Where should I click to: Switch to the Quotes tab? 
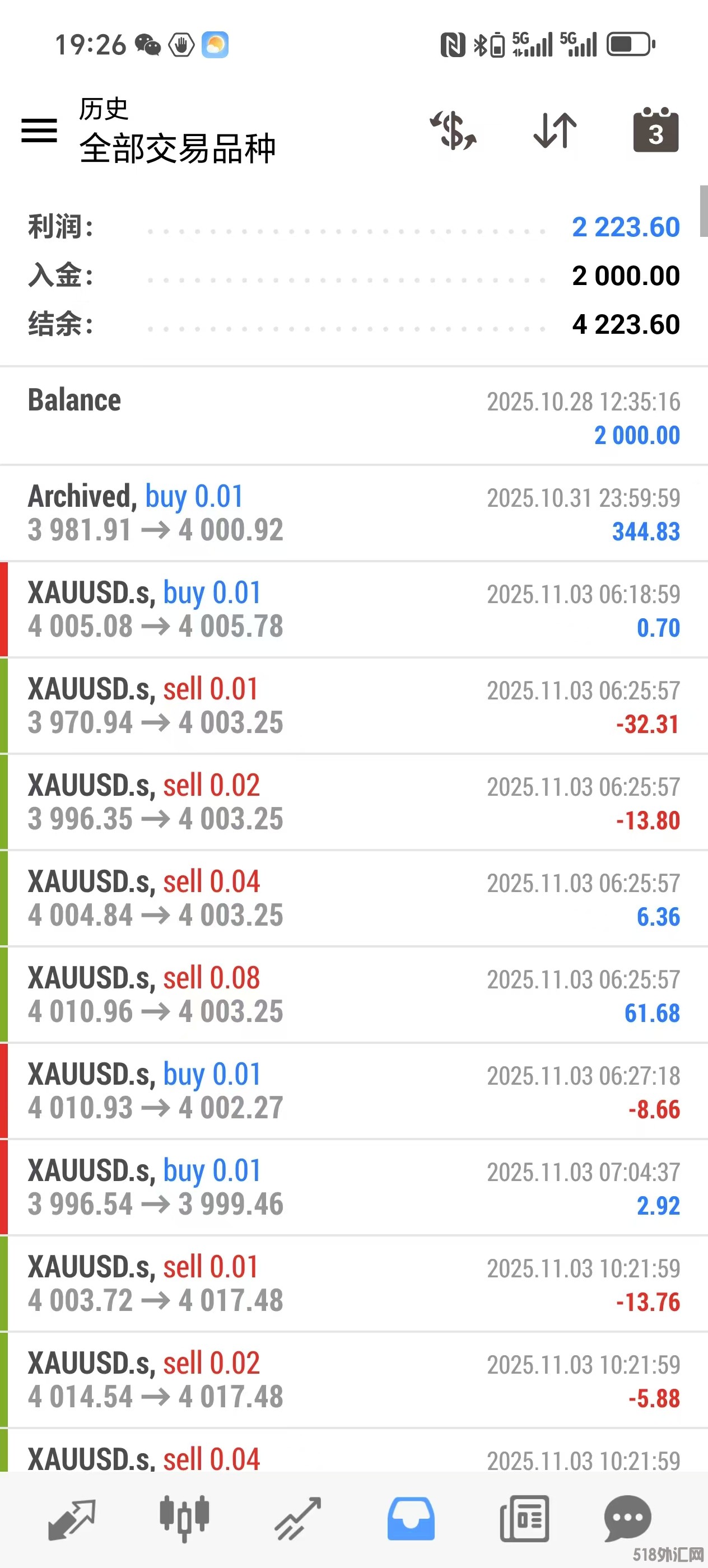tap(72, 1519)
